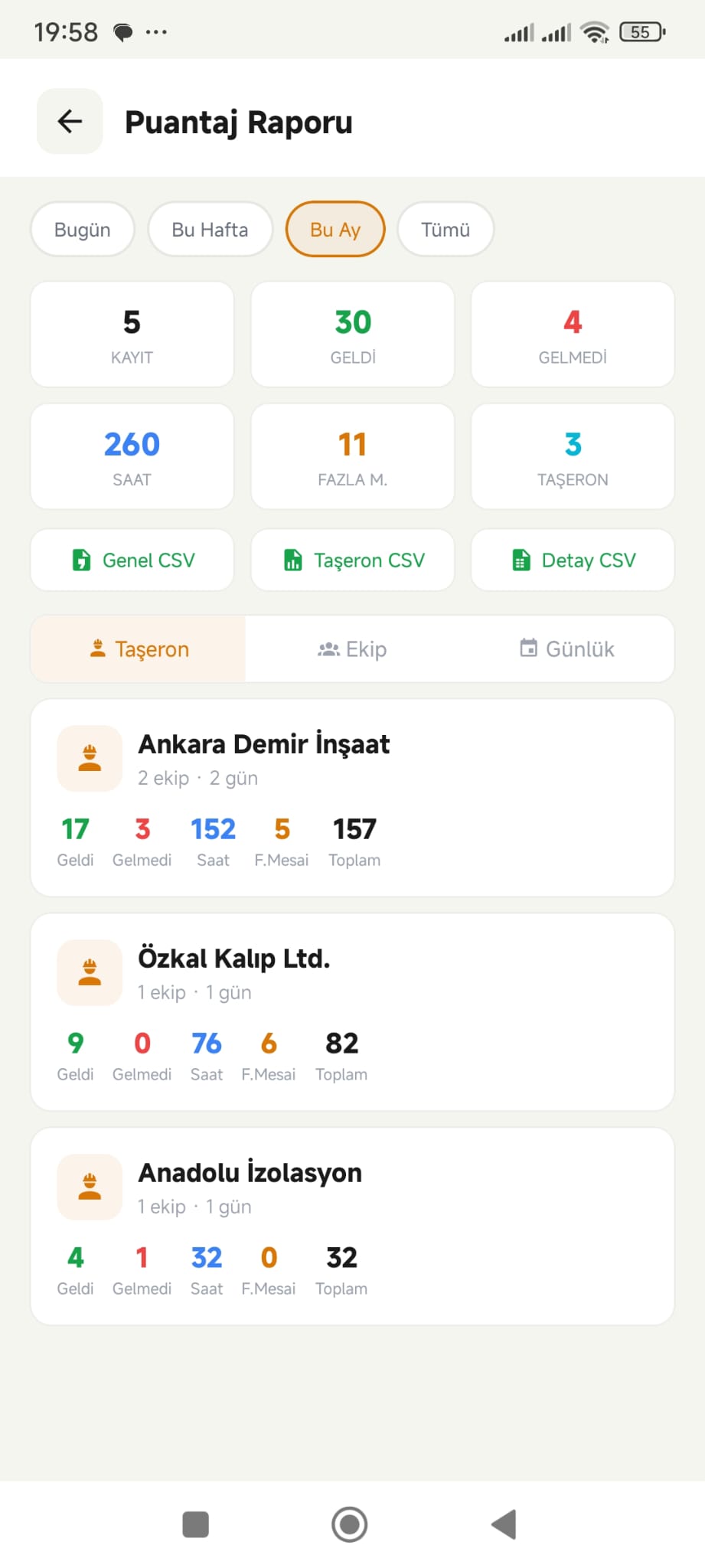Tap the worker icon beside Özkal Kalıp Ltd.
The width and height of the screenshot is (705, 1568).
point(89,972)
